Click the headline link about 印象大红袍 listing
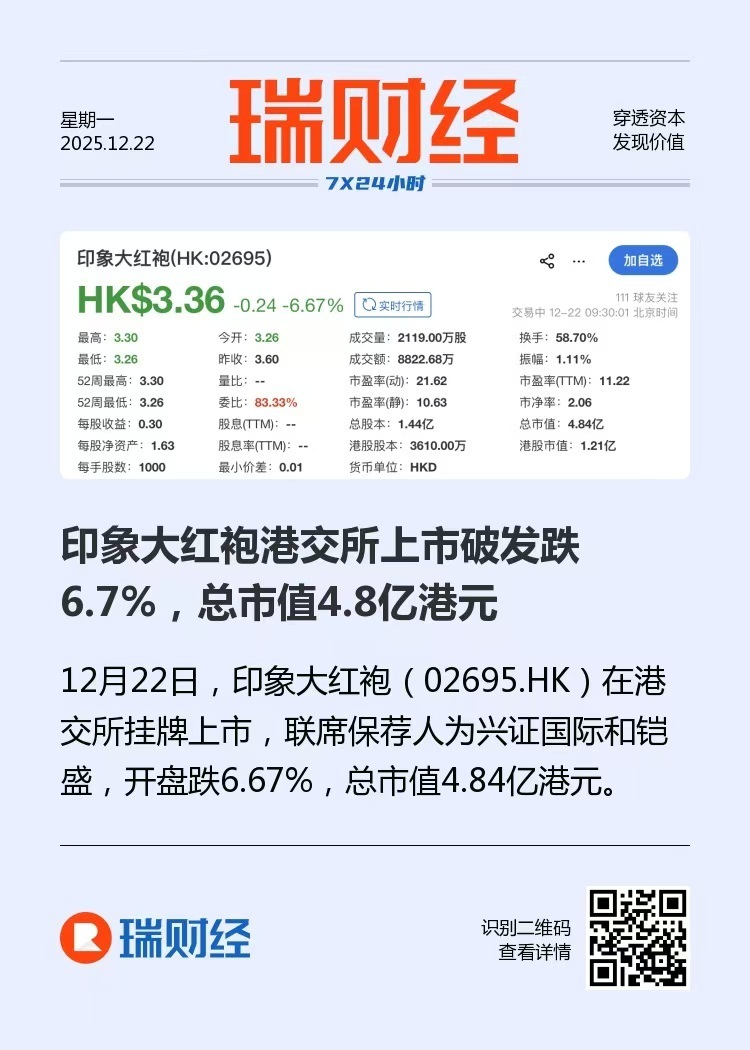750x1050 pixels. [x=375, y=572]
